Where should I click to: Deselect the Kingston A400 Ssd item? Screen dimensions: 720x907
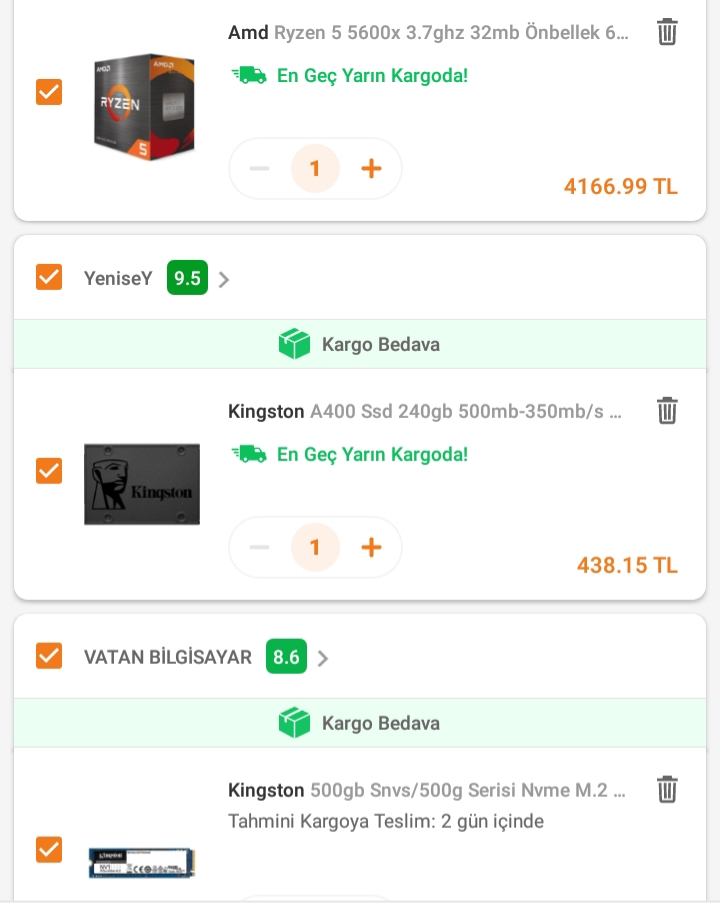click(49, 470)
